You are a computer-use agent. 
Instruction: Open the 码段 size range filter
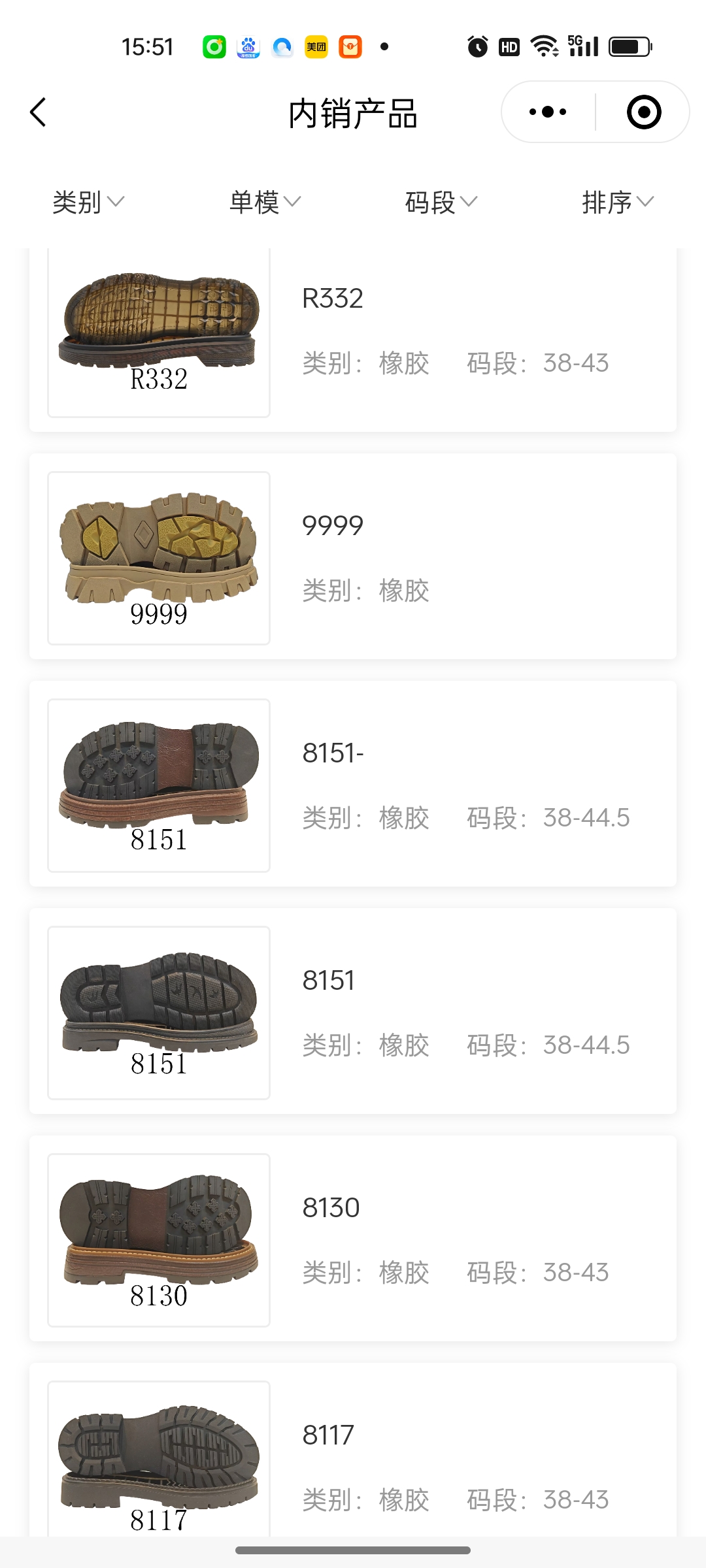click(x=441, y=202)
